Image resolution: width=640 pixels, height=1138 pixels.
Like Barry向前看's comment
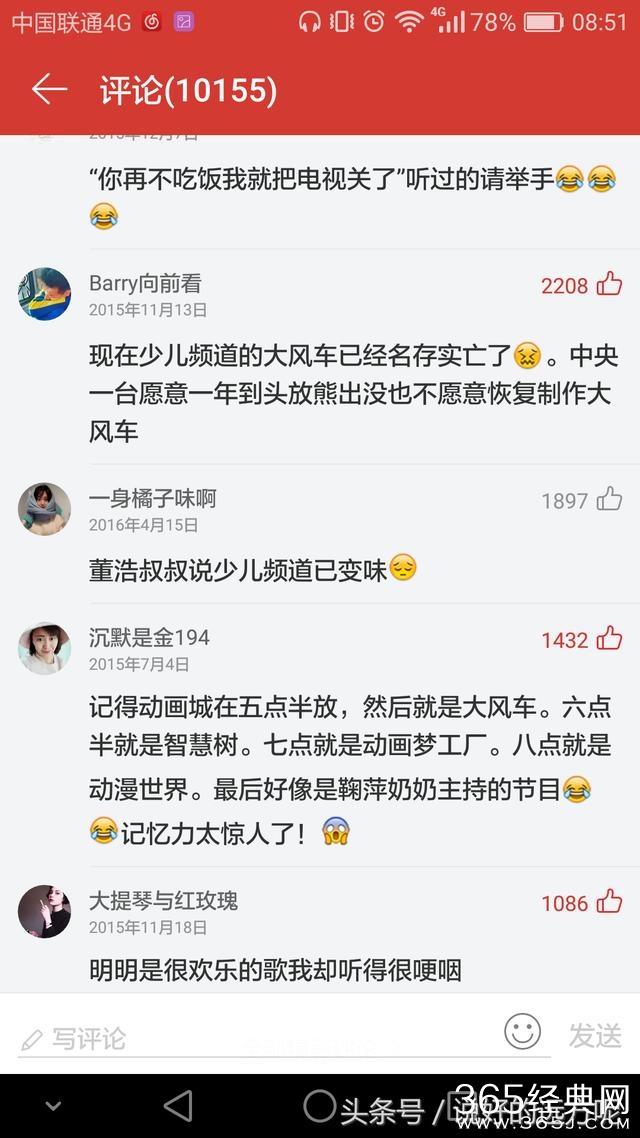(609, 285)
